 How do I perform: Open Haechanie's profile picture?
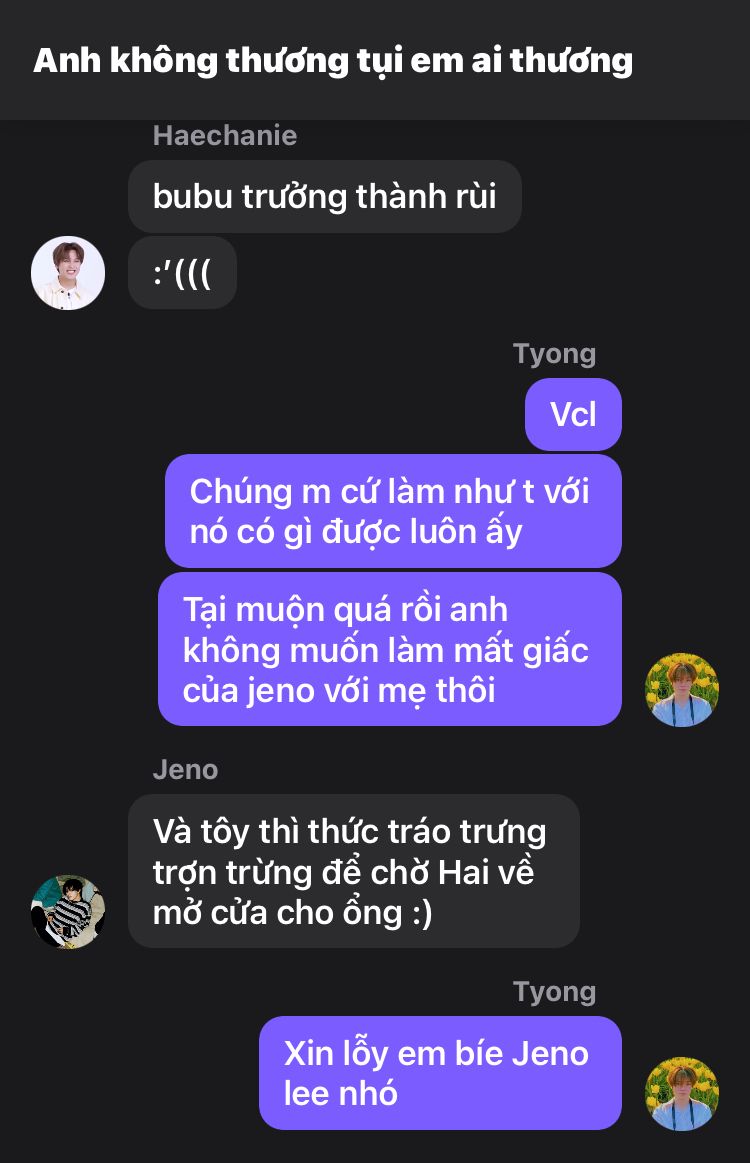coord(68,273)
